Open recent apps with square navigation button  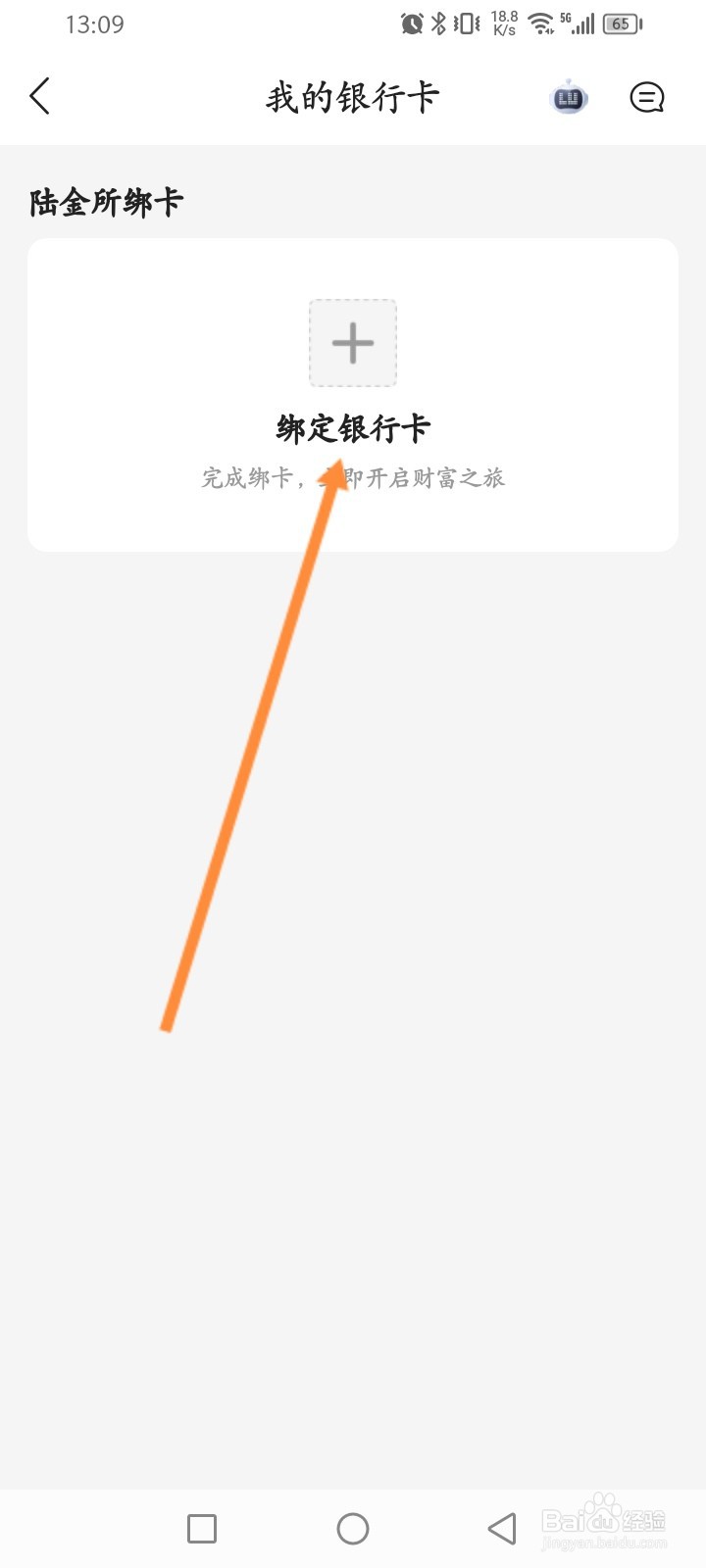201,1527
